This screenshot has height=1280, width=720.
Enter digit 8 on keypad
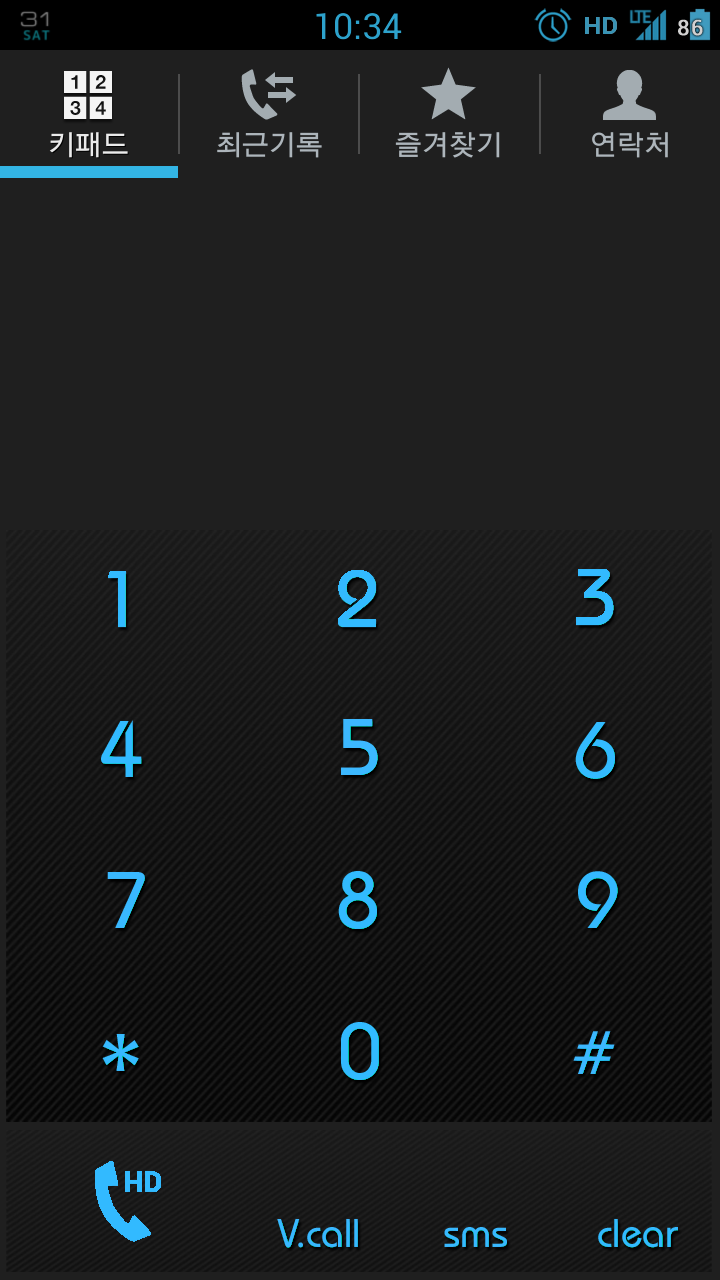357,900
